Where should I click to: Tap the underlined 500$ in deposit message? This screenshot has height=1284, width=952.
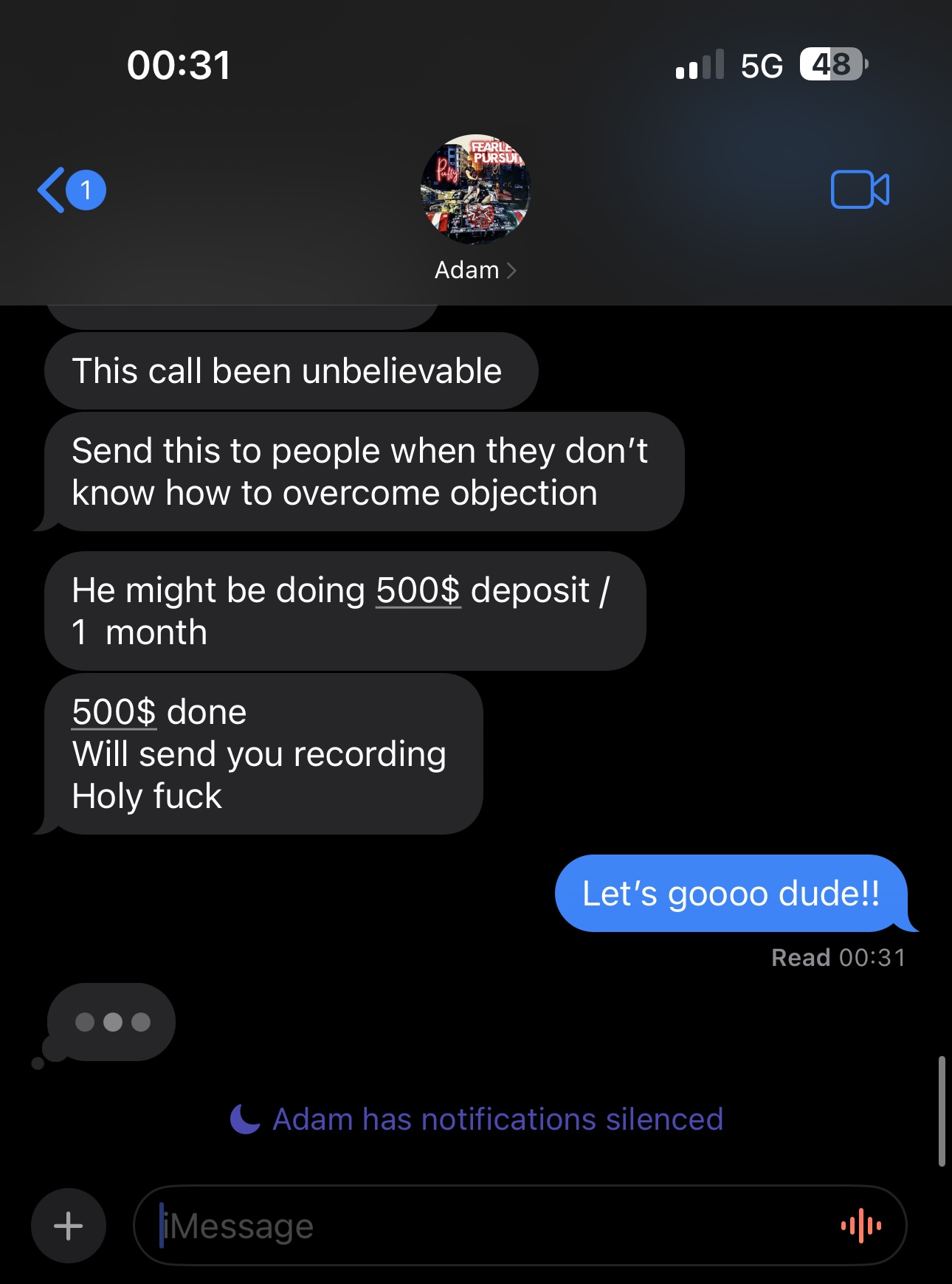click(x=418, y=591)
